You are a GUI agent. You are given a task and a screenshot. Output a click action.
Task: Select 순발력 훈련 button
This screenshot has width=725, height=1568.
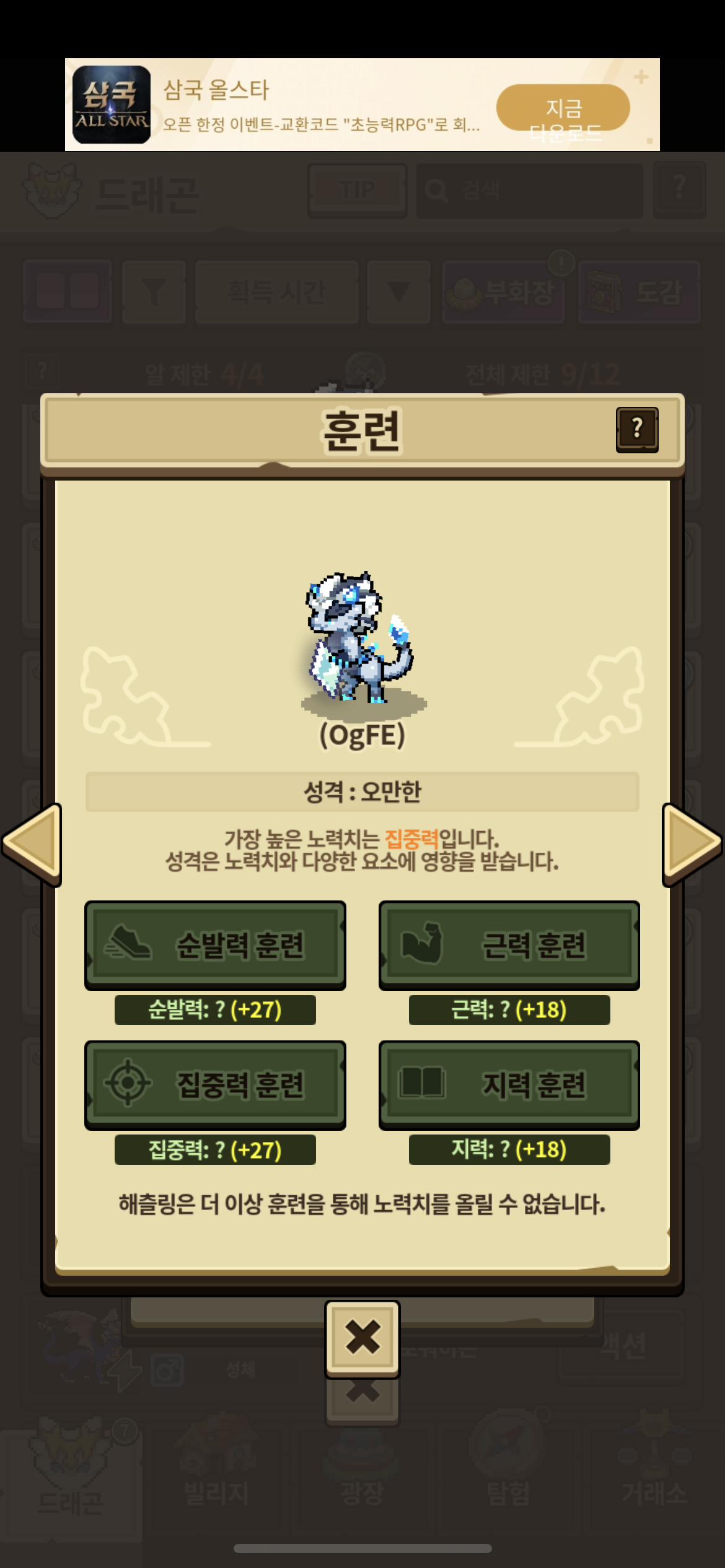(215, 945)
